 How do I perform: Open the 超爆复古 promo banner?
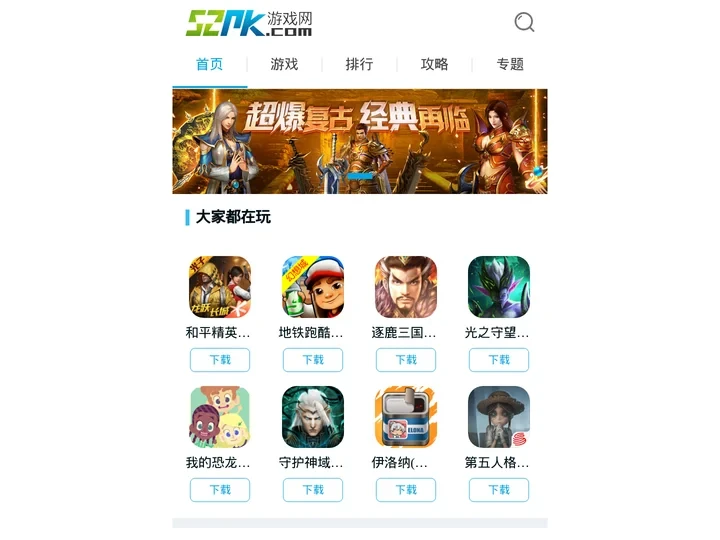(360, 141)
